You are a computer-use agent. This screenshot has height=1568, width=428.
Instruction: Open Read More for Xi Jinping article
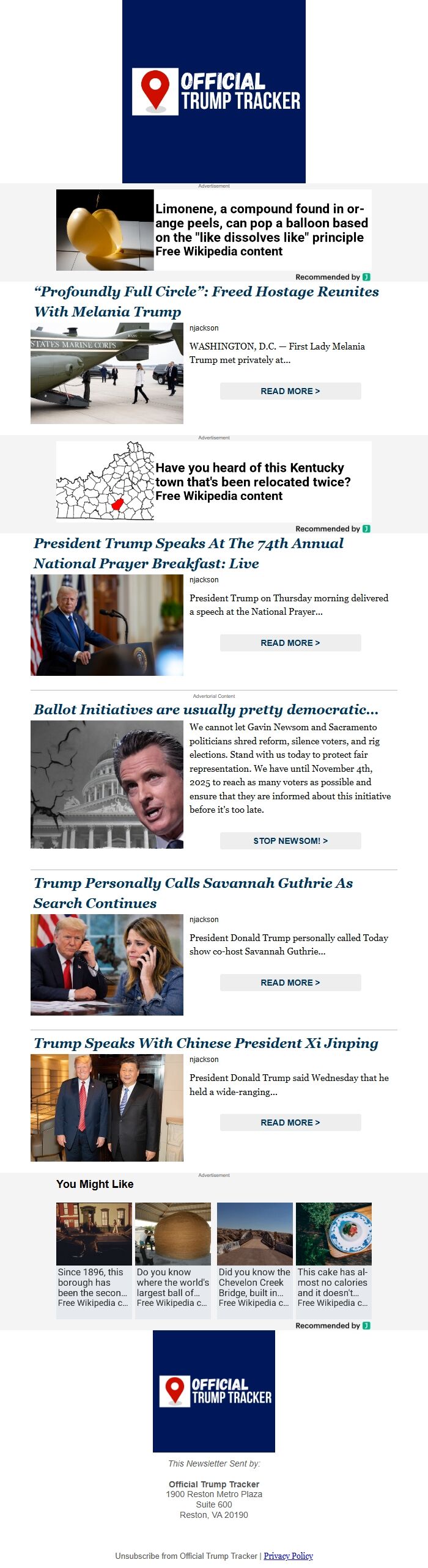click(290, 1123)
